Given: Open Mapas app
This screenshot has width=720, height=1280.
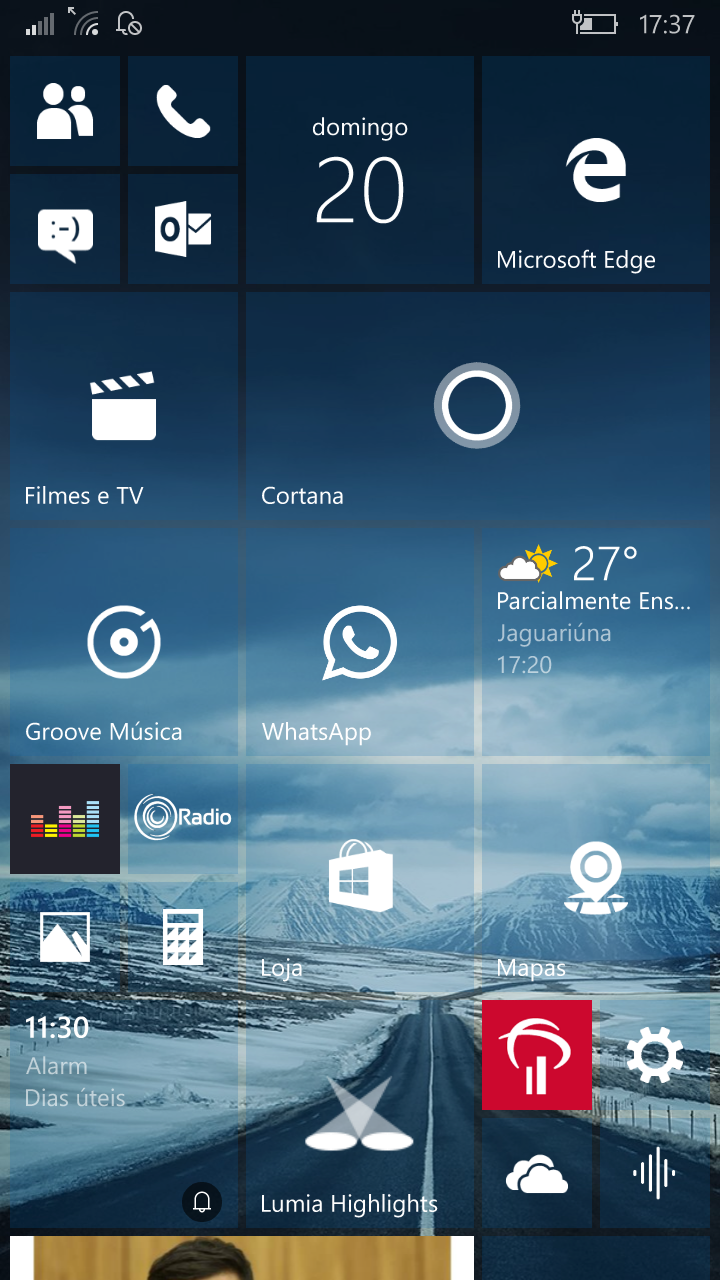Looking at the screenshot, I should point(596,878).
